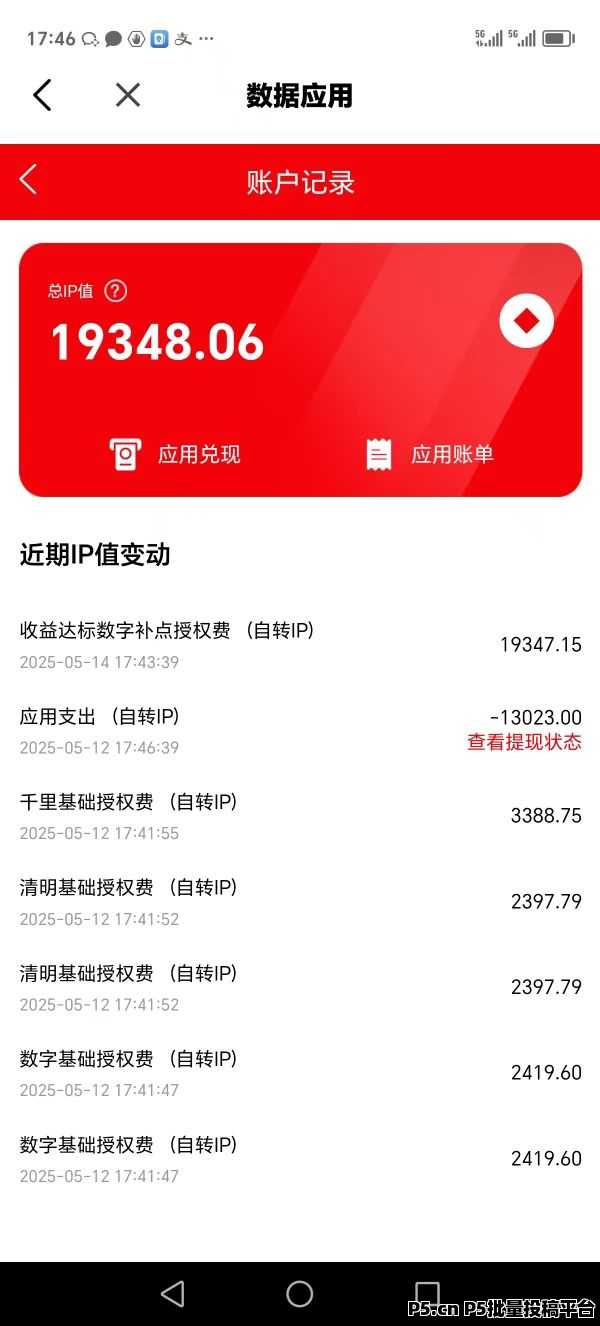The height and width of the screenshot is (1326, 600).
Task: Tap the round diamond icon on the red card
Action: point(527,321)
